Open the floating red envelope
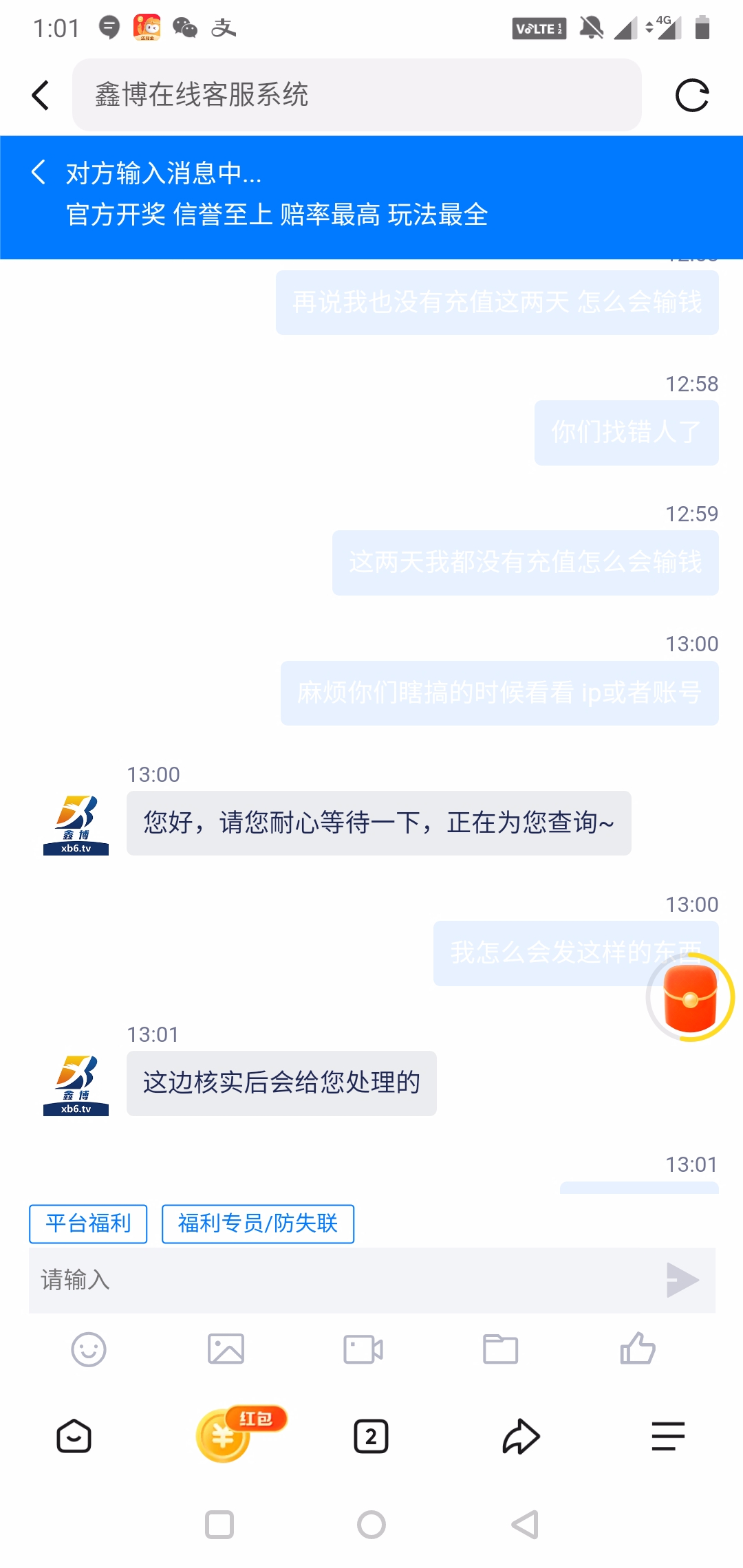Image resolution: width=743 pixels, height=1568 pixels. click(691, 997)
